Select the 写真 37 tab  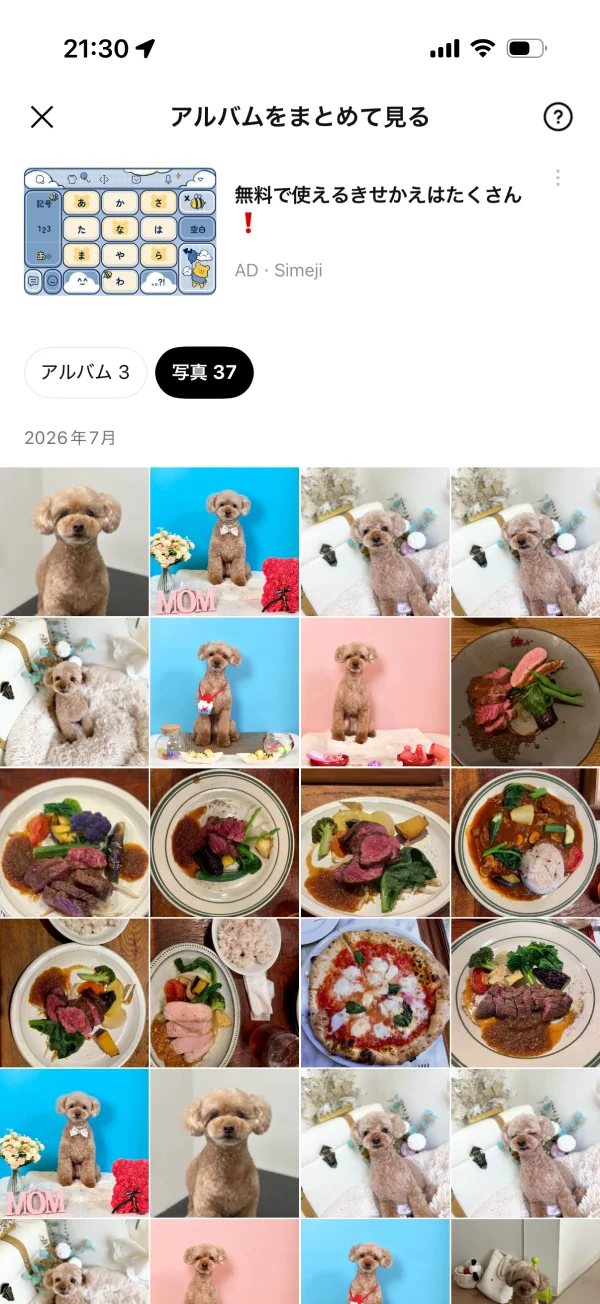[204, 373]
